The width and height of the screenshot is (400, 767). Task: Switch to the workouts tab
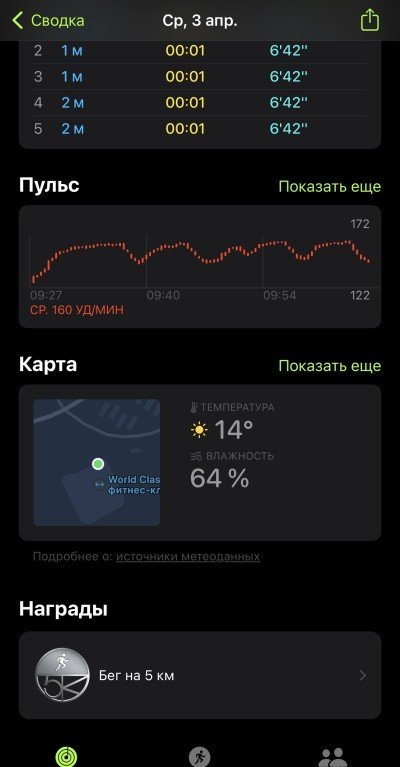pos(200,757)
